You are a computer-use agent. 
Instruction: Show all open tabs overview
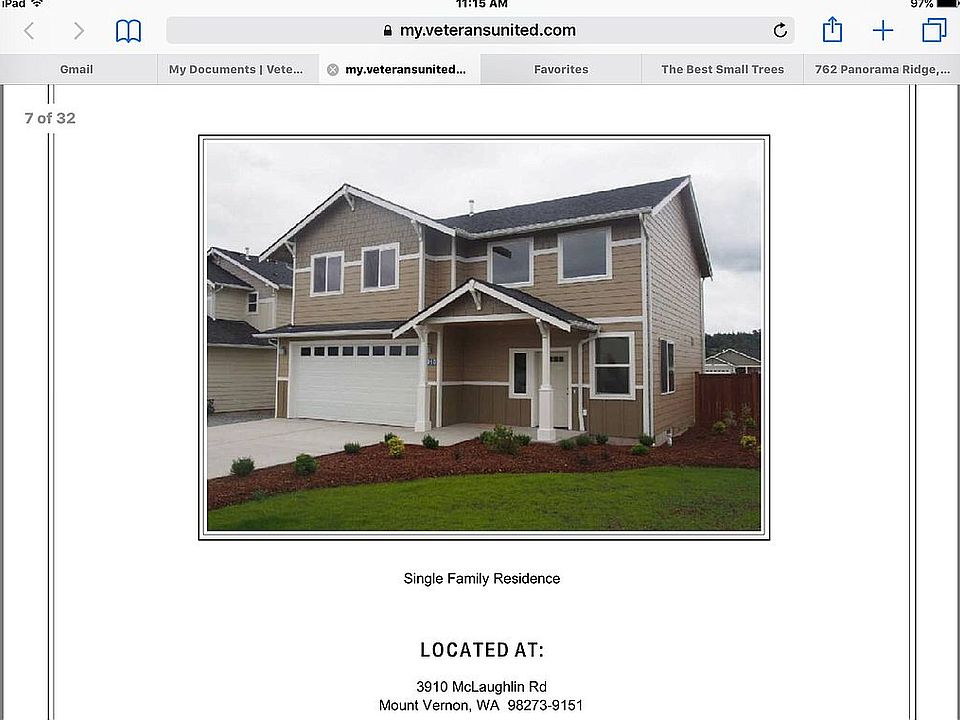[x=934, y=31]
